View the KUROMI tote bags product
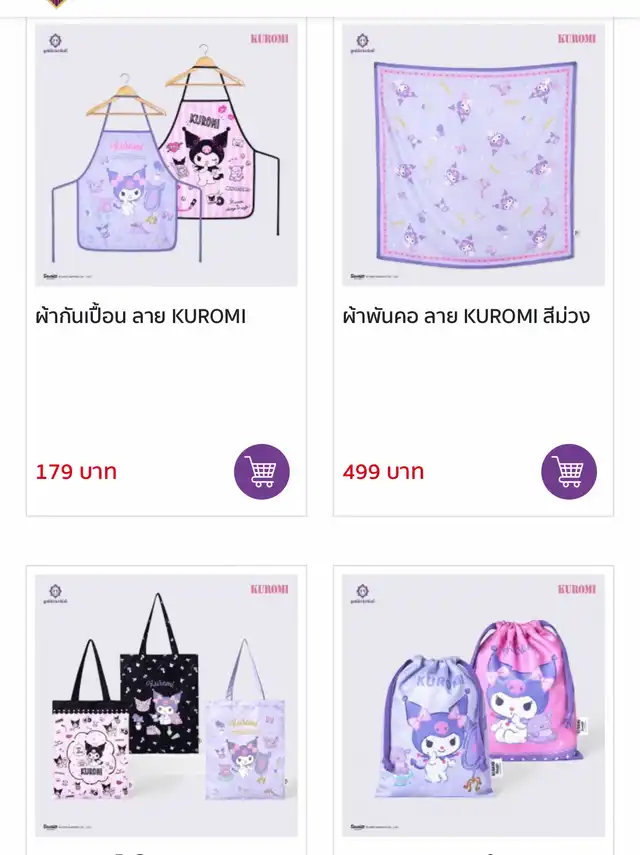Image resolution: width=640 pixels, height=855 pixels. pos(166,705)
